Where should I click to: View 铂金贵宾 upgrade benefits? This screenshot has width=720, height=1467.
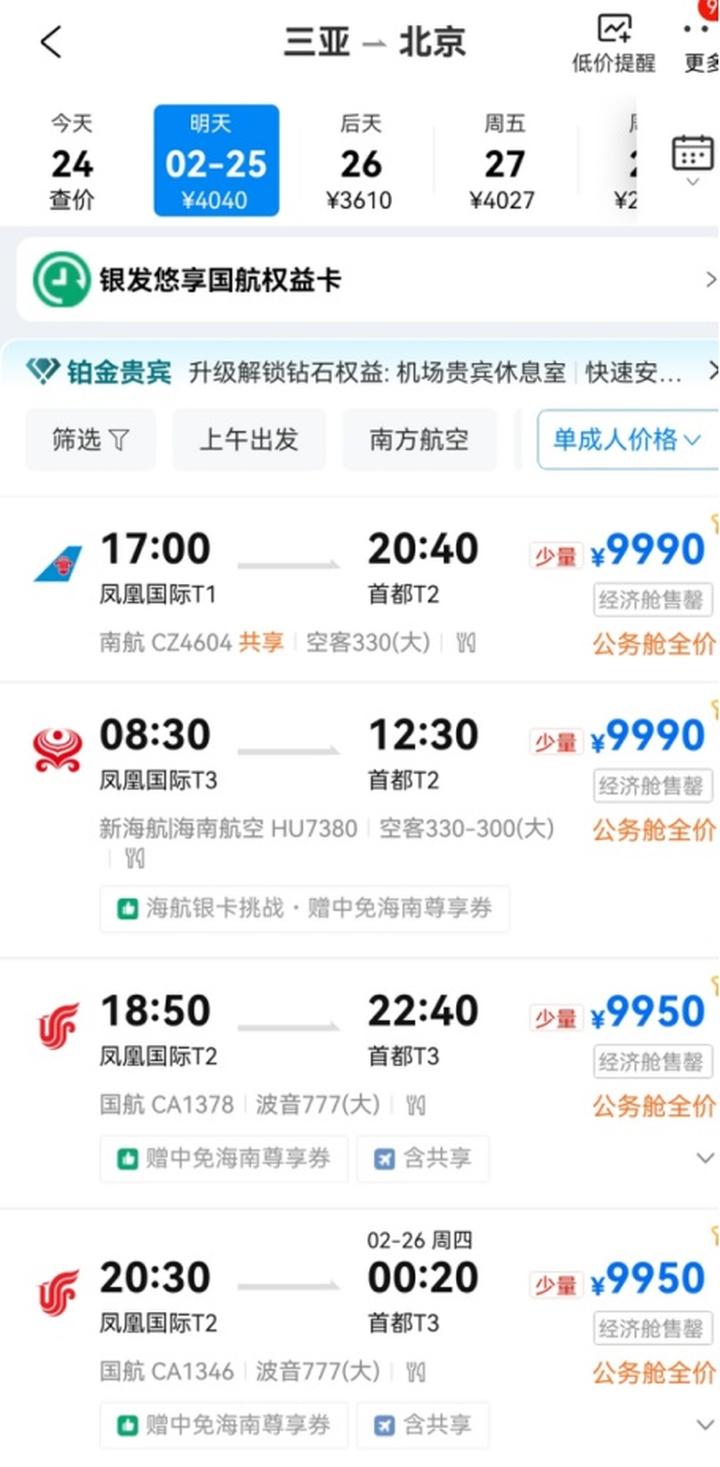pos(368,373)
